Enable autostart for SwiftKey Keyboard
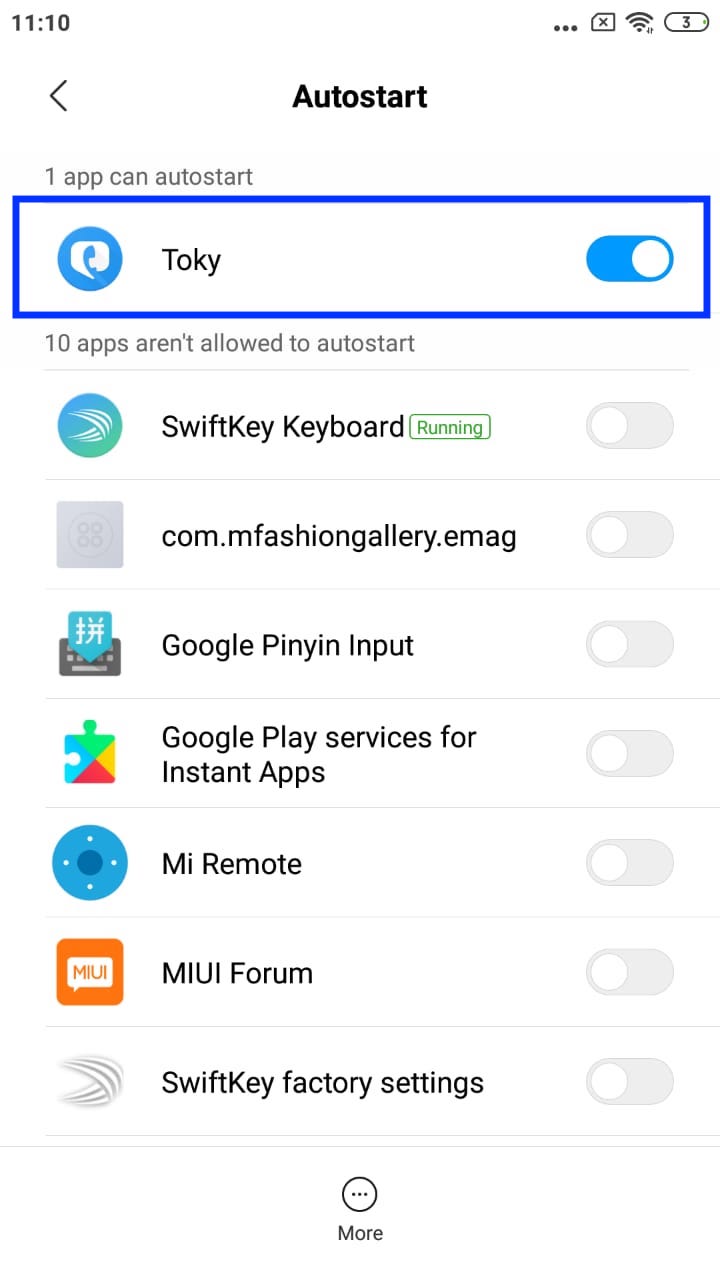The image size is (720, 1280). coord(629,427)
